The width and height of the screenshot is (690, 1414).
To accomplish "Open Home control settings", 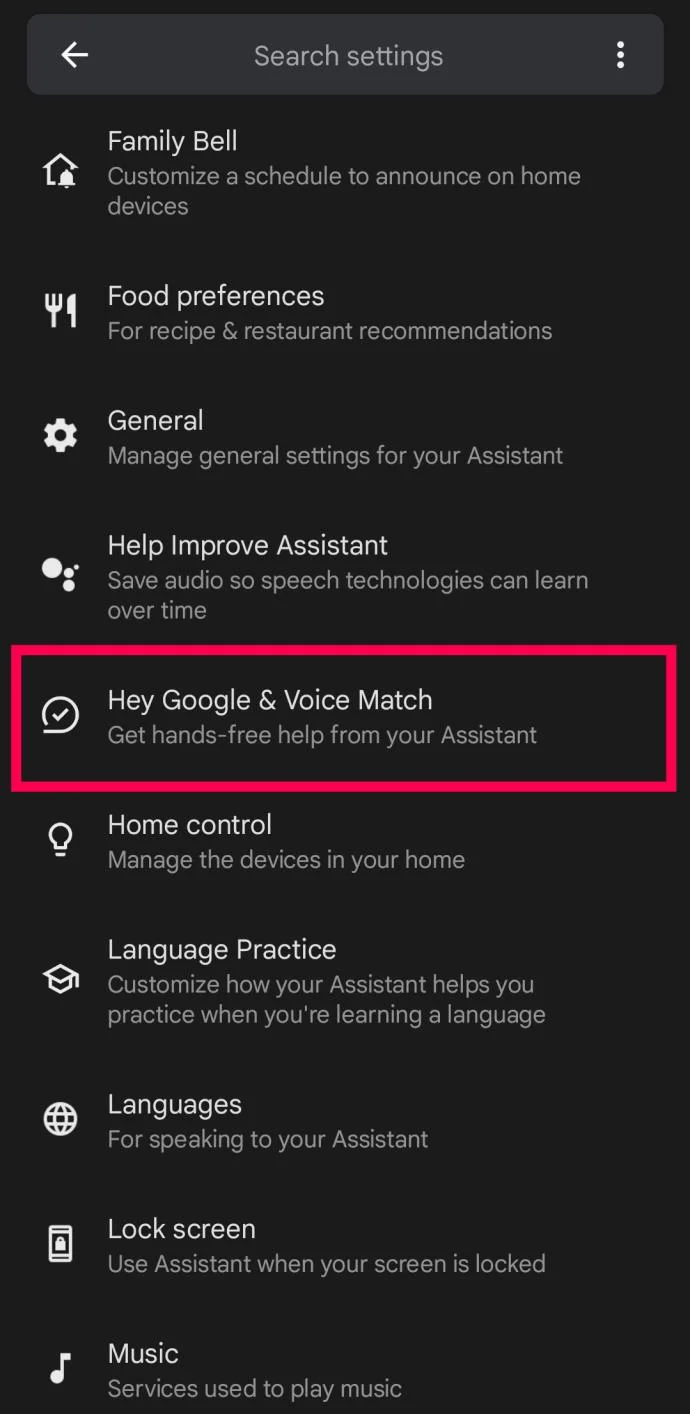I will click(x=286, y=841).
